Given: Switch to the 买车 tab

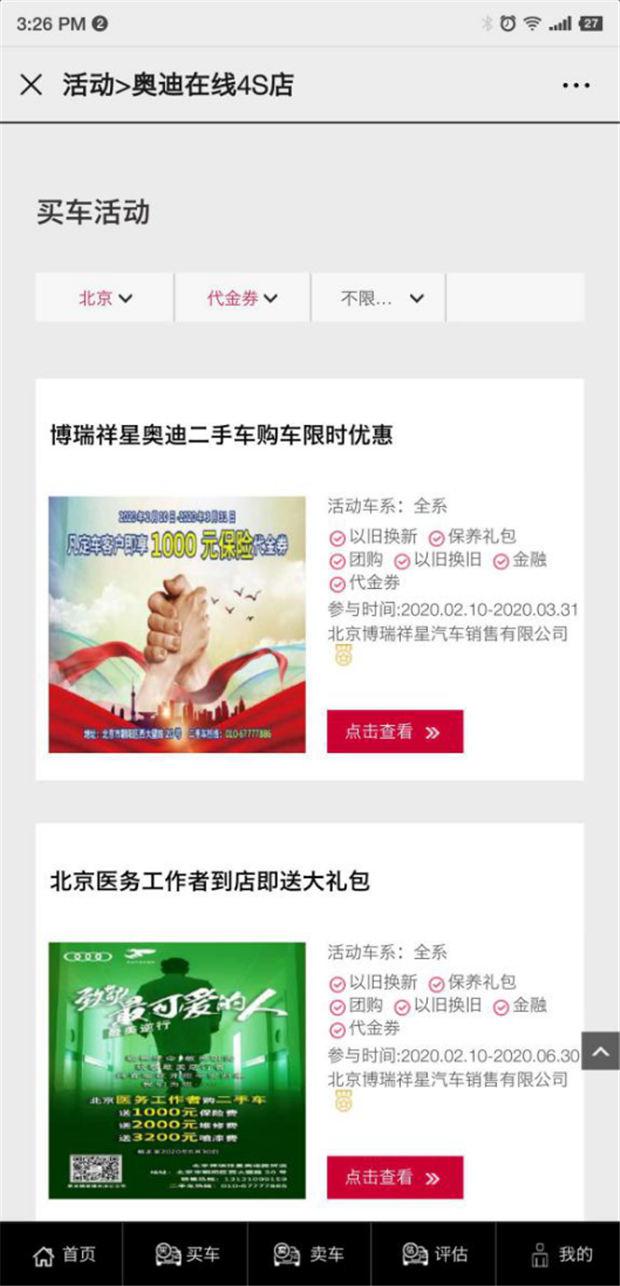Looking at the screenshot, I should coord(187,1254).
